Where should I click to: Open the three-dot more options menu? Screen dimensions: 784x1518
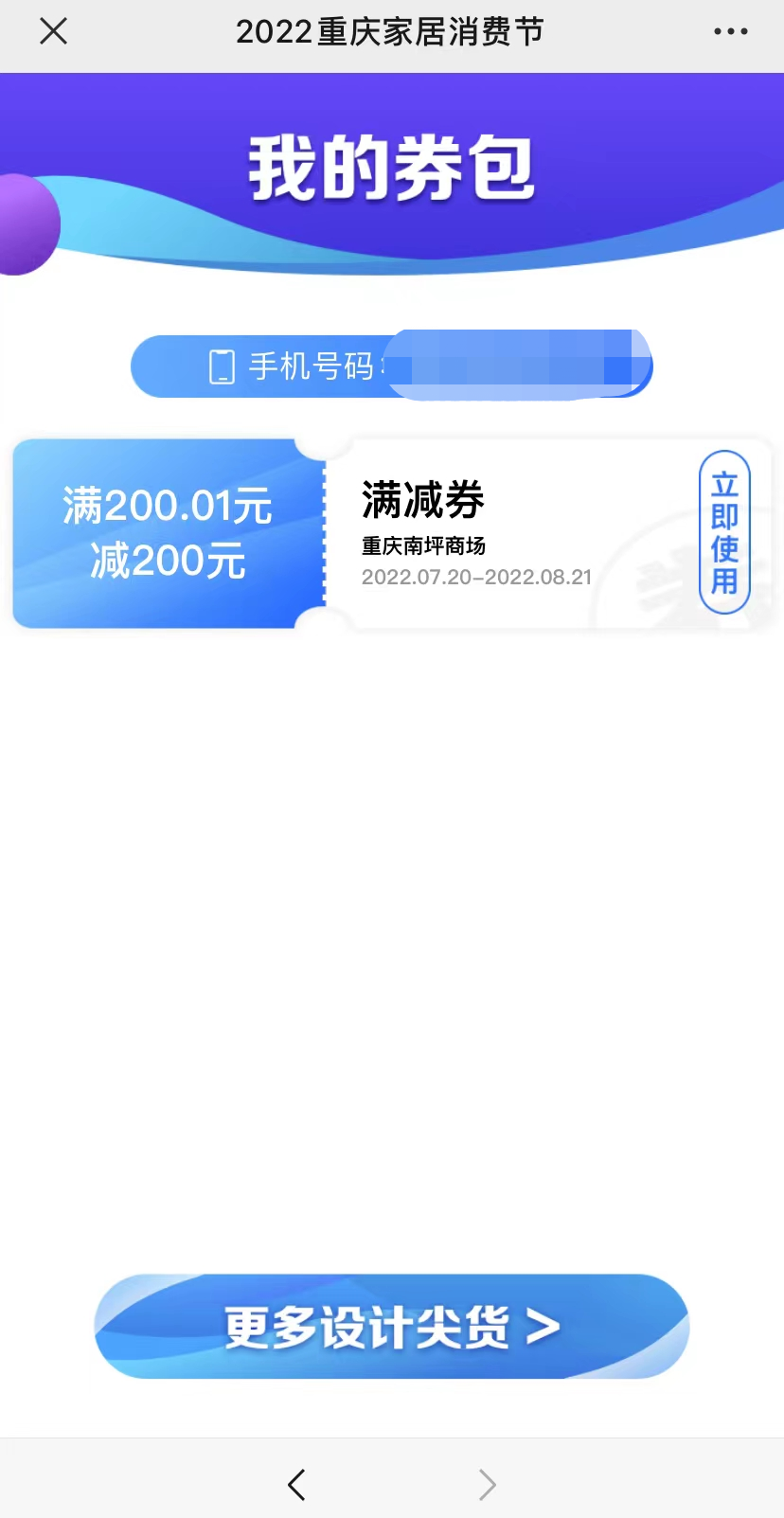pos(730,31)
